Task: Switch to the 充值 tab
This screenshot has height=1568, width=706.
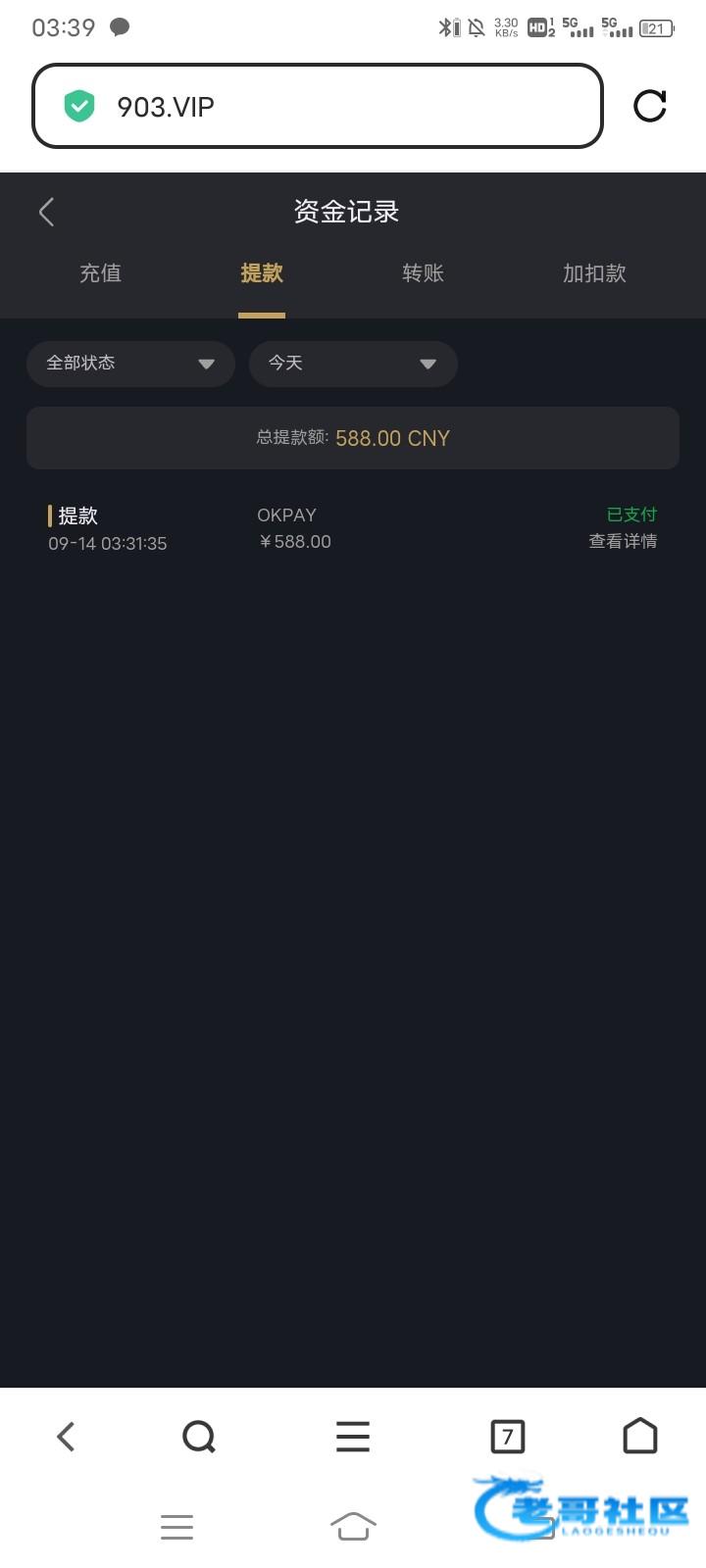Action: [x=100, y=273]
